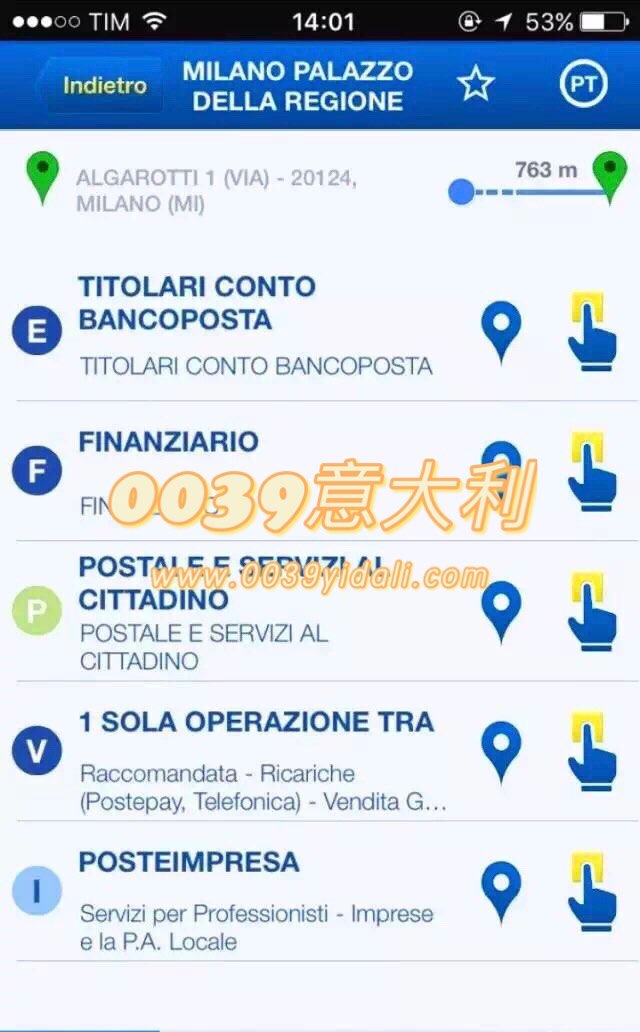Tap the map pin for 1 Sola Operazione
Viewport: 640px width, 1032px height.
click(x=501, y=752)
